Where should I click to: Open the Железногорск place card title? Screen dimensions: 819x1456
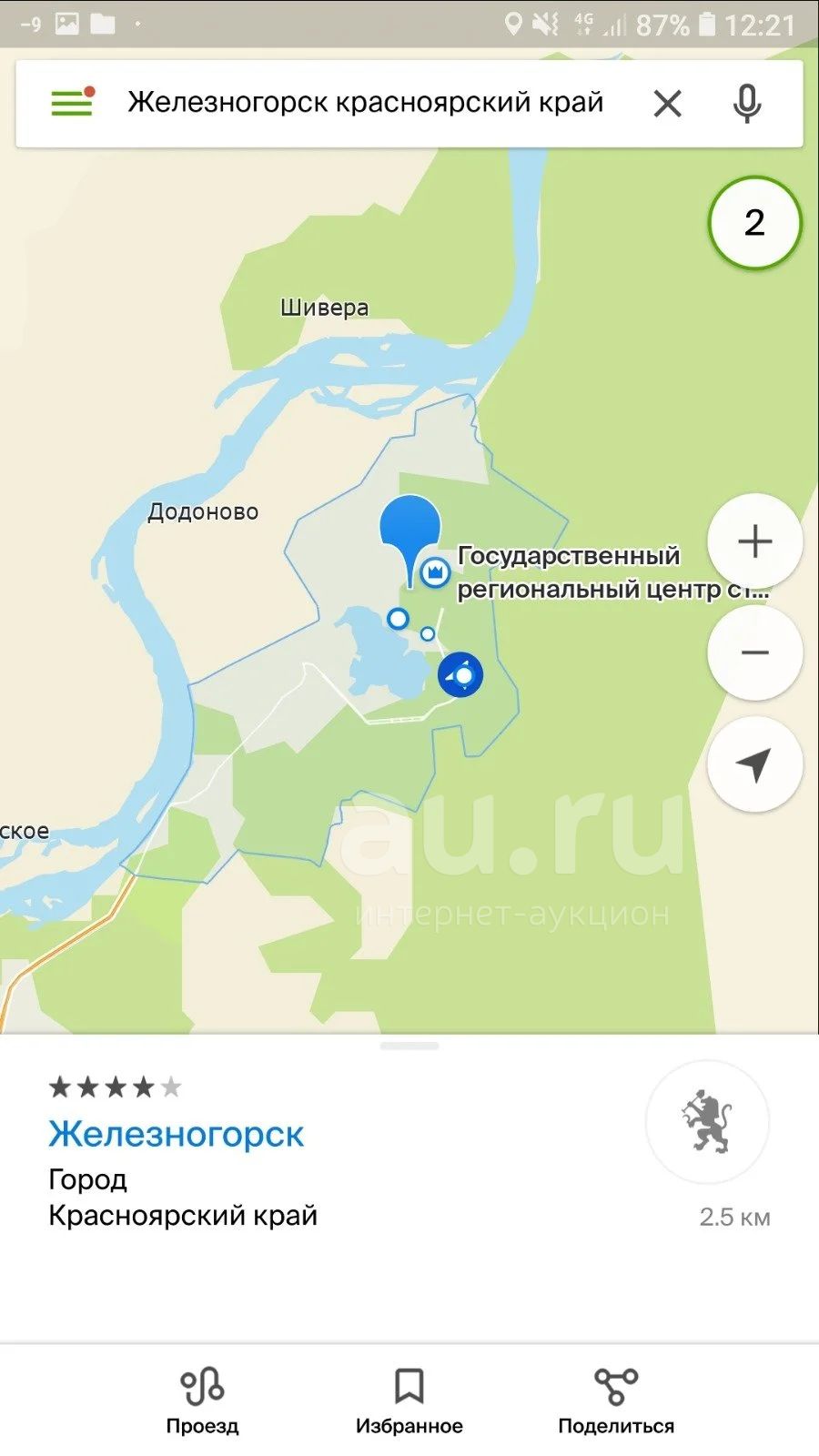coord(177,1135)
